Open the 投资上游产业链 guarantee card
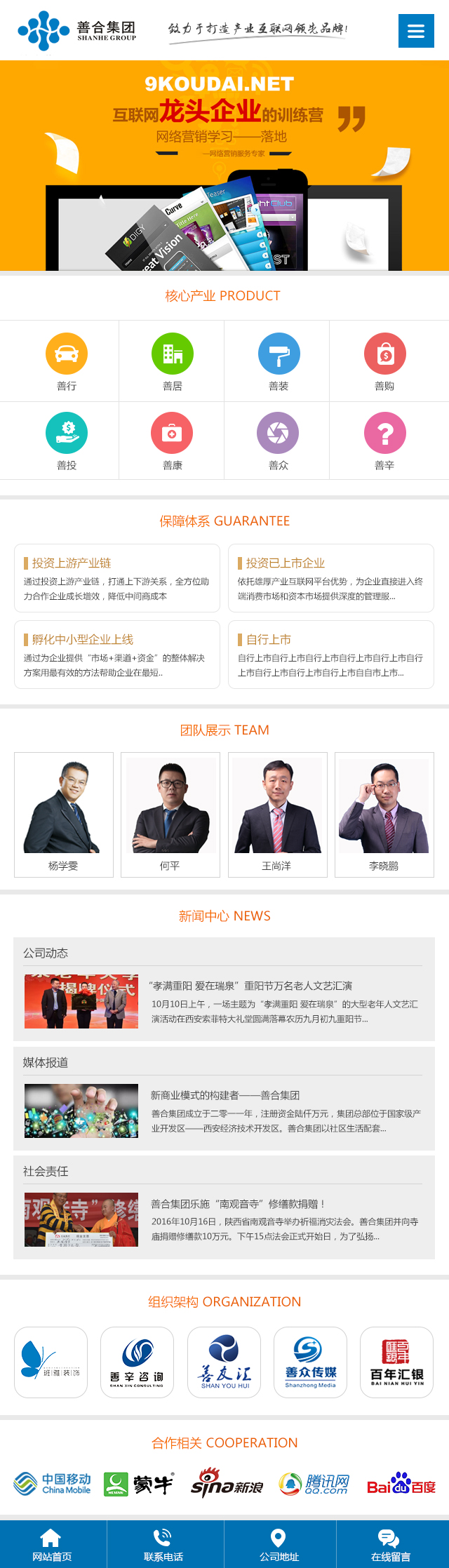The image size is (449, 1568). point(117,578)
